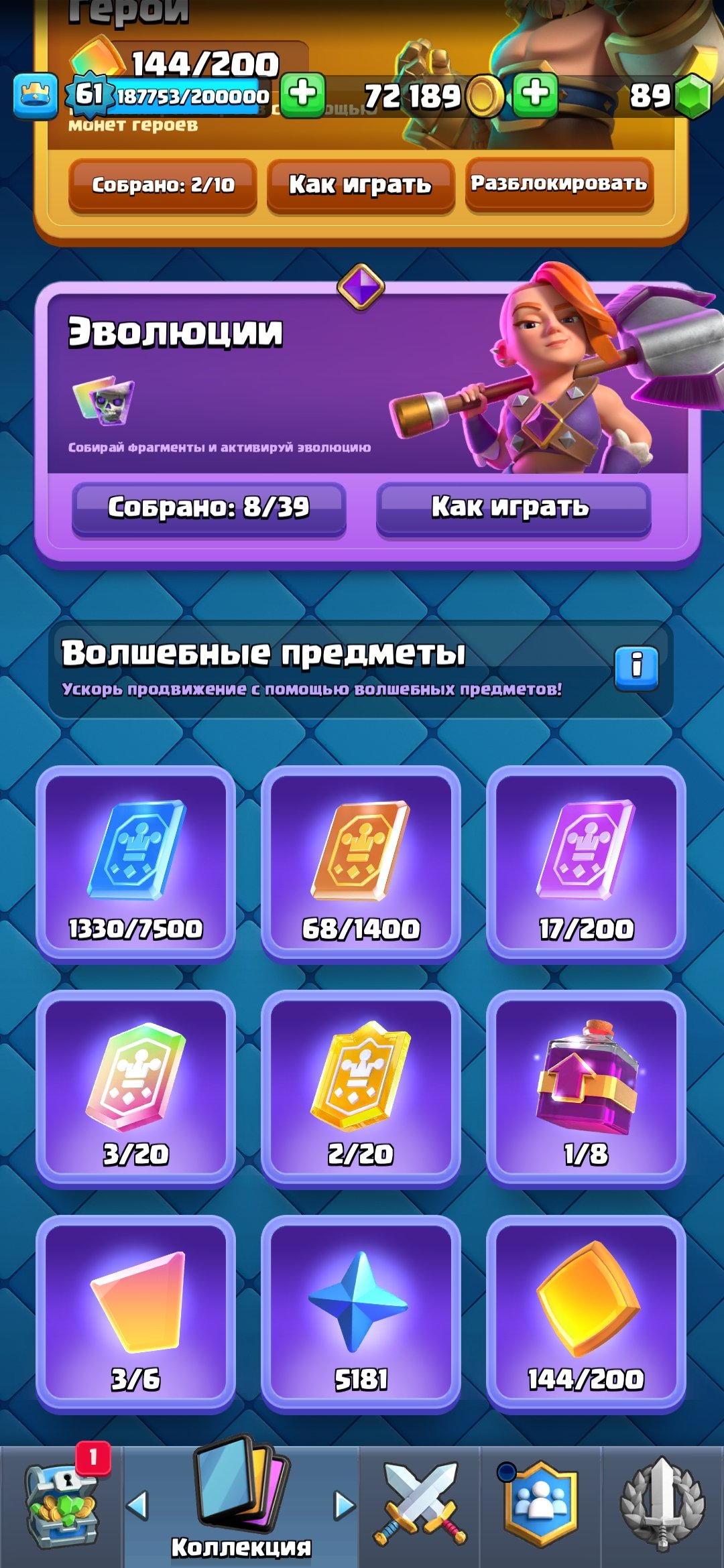This screenshot has height=1568, width=724.
Task: Open the magic items info icon
Action: coord(636,667)
